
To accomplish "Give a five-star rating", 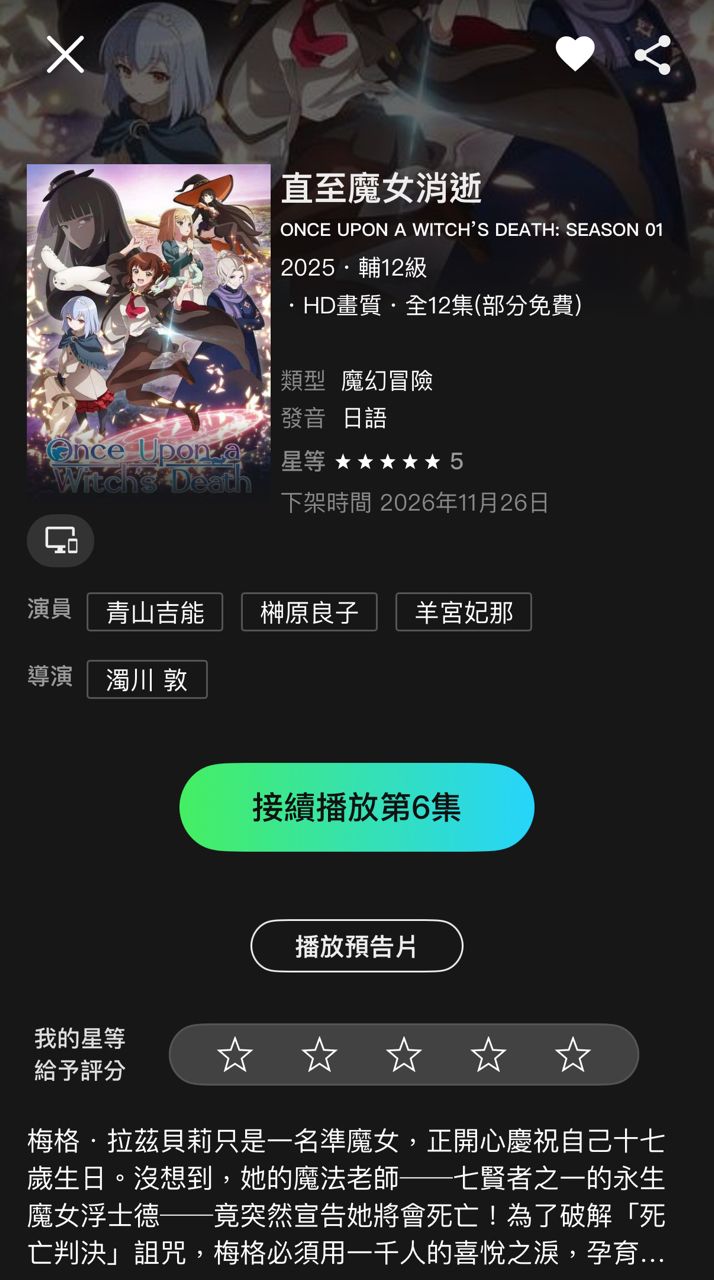I will [573, 1055].
